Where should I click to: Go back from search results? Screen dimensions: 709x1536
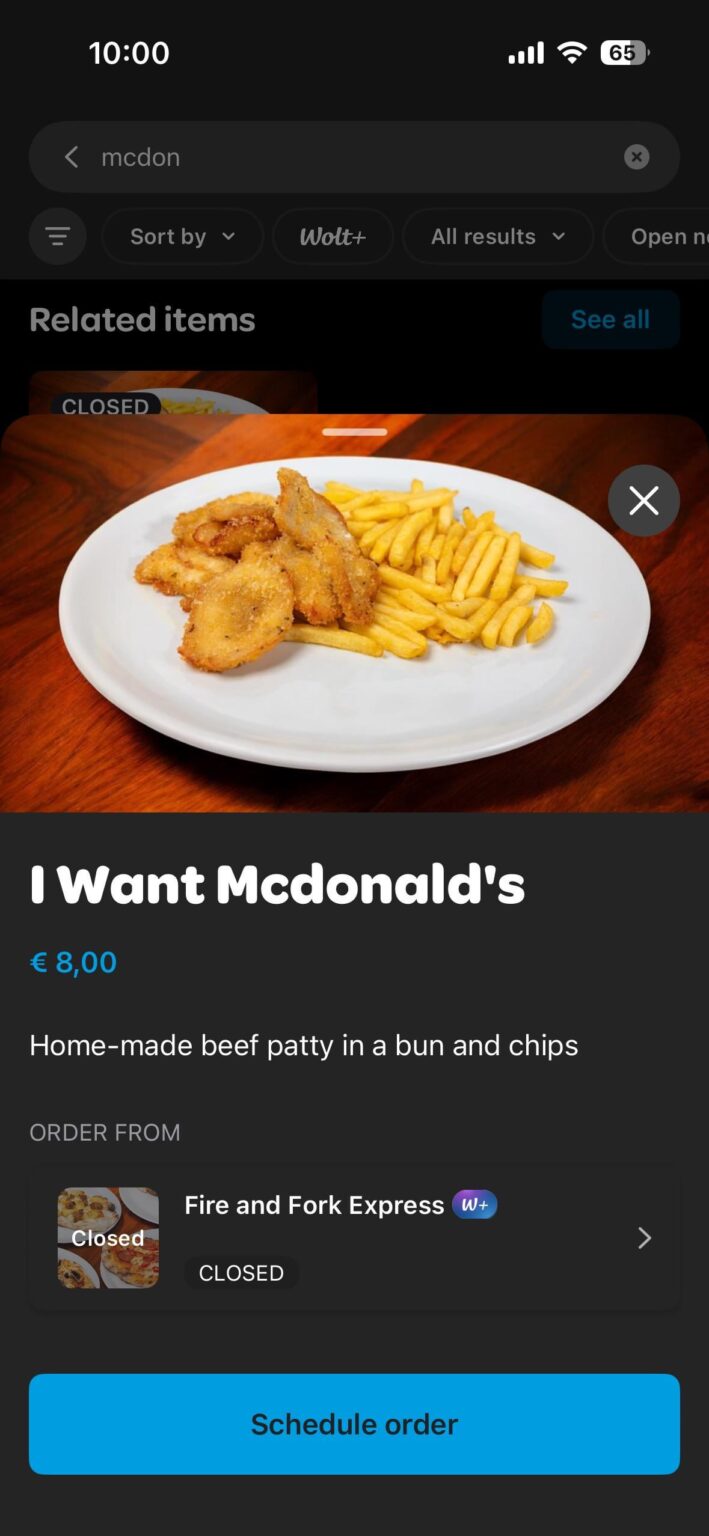click(x=71, y=157)
